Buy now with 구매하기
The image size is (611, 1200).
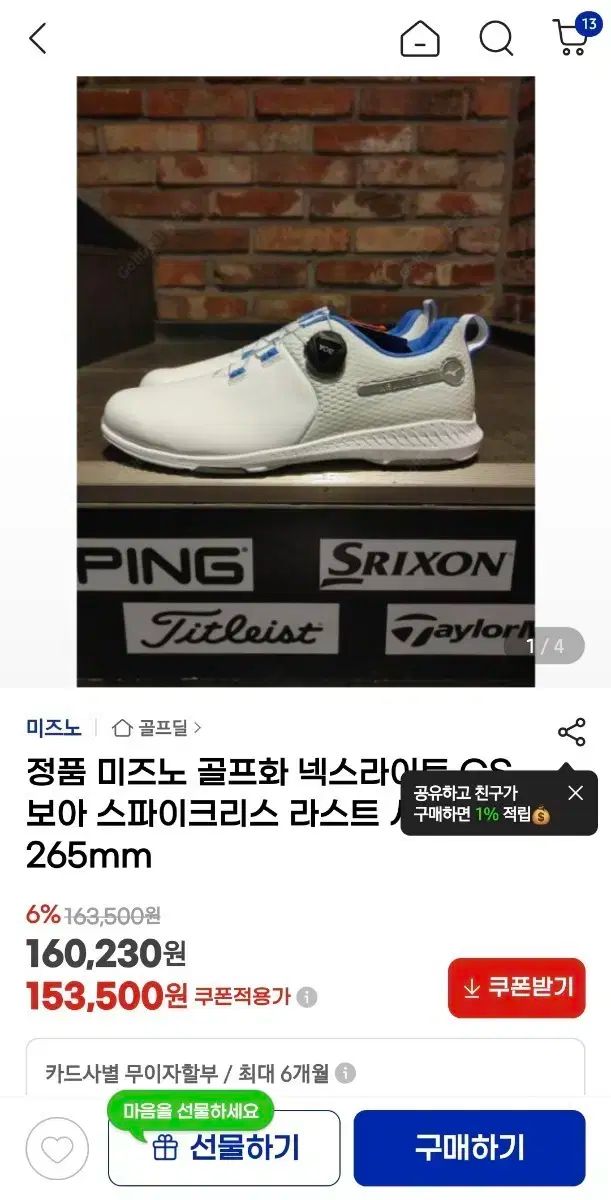(469, 1148)
